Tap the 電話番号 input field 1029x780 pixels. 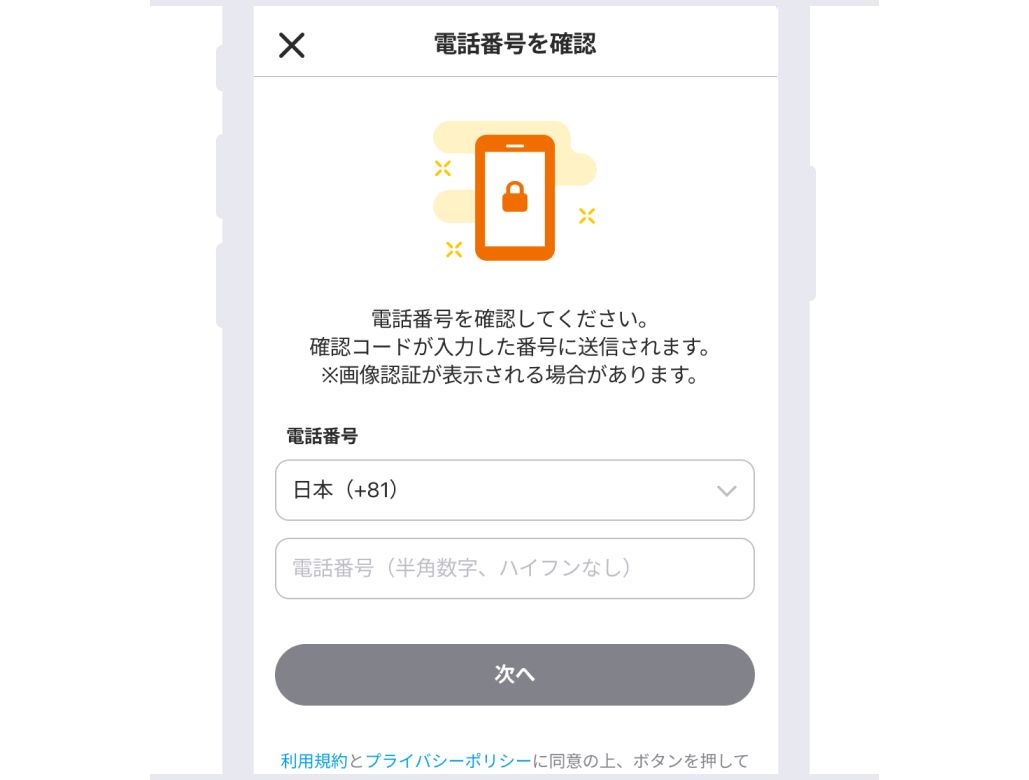pyautogui.click(x=514, y=568)
